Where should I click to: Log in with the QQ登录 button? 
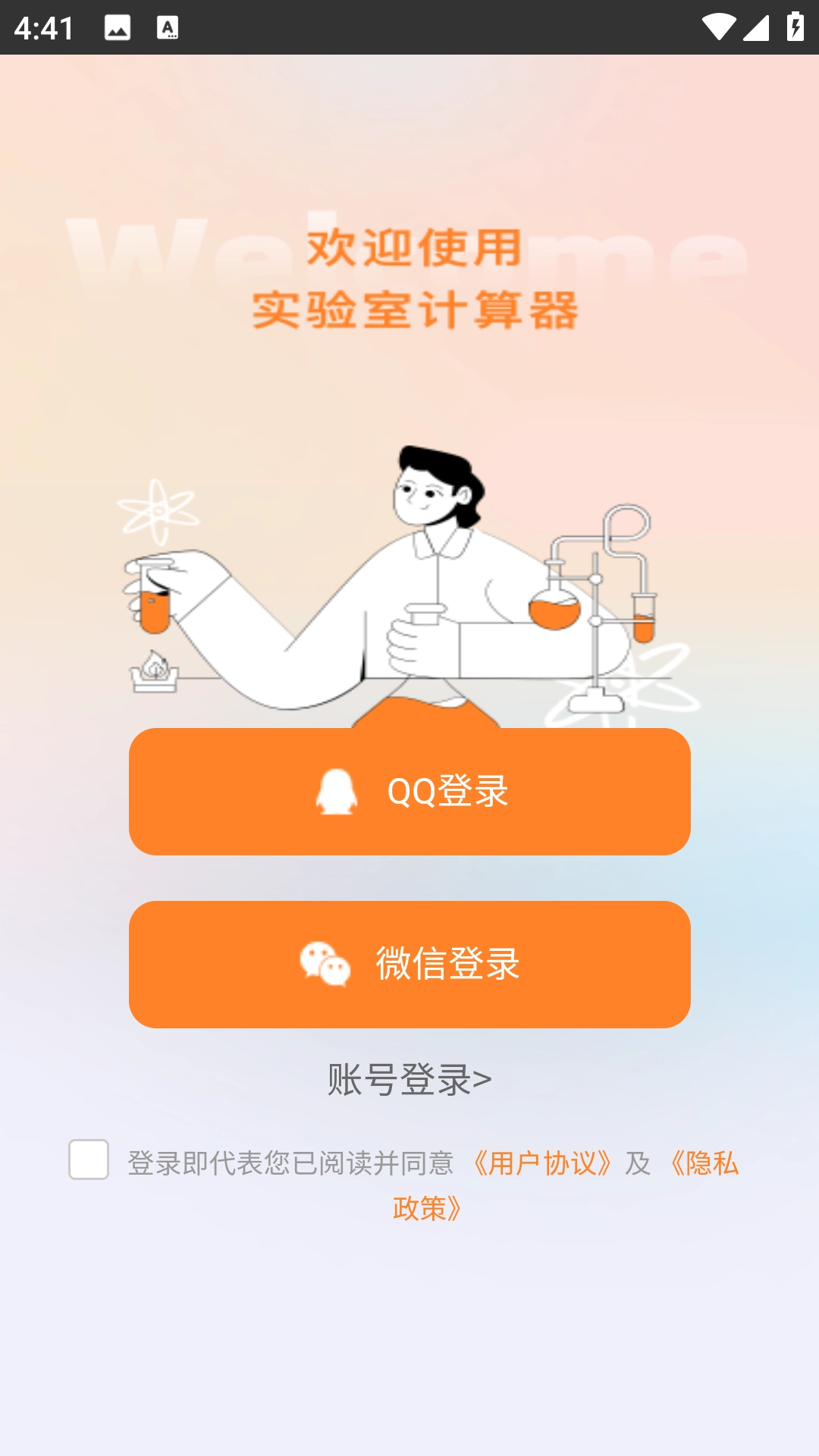409,792
